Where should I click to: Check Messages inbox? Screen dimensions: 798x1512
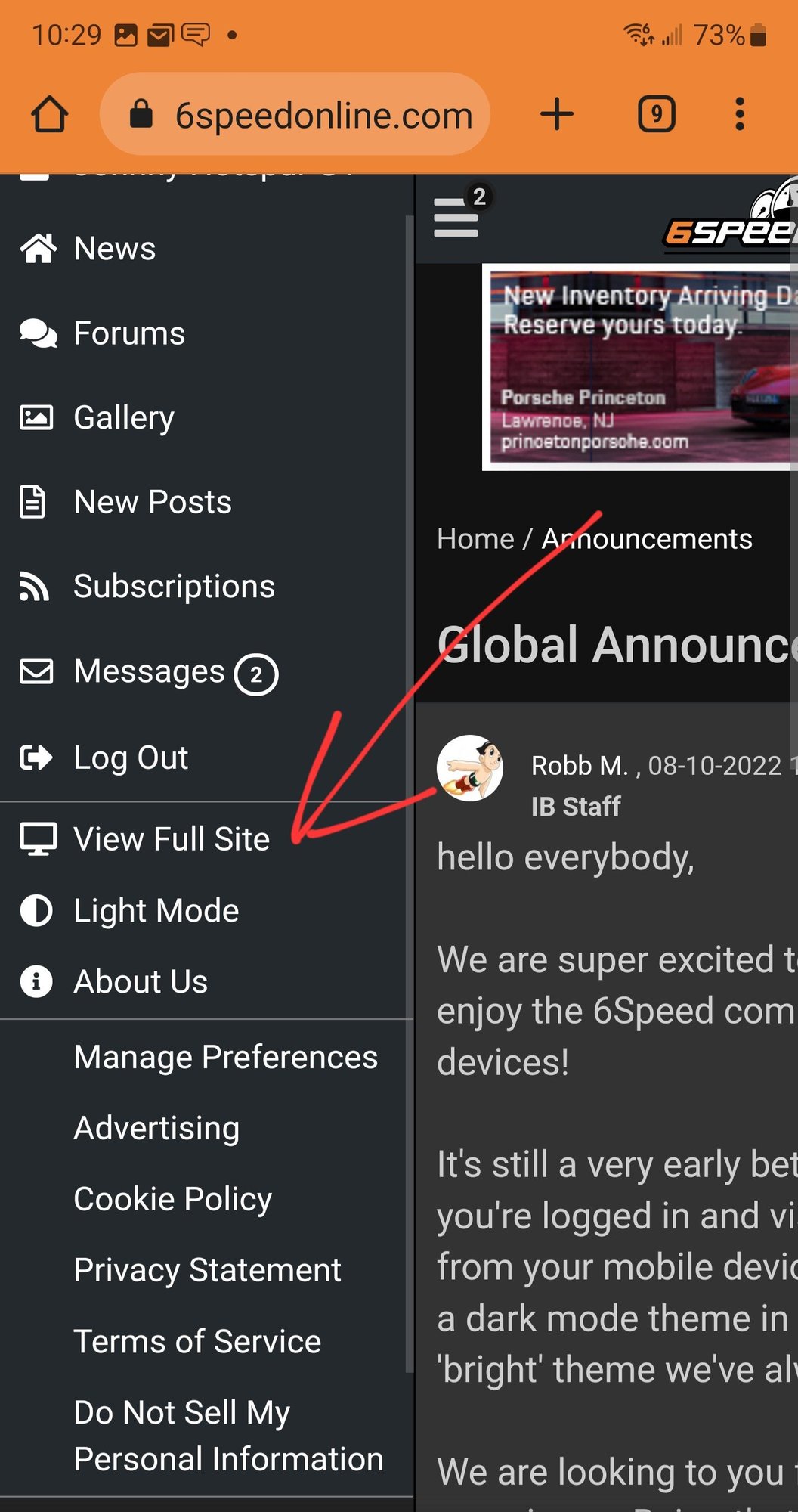149,671
